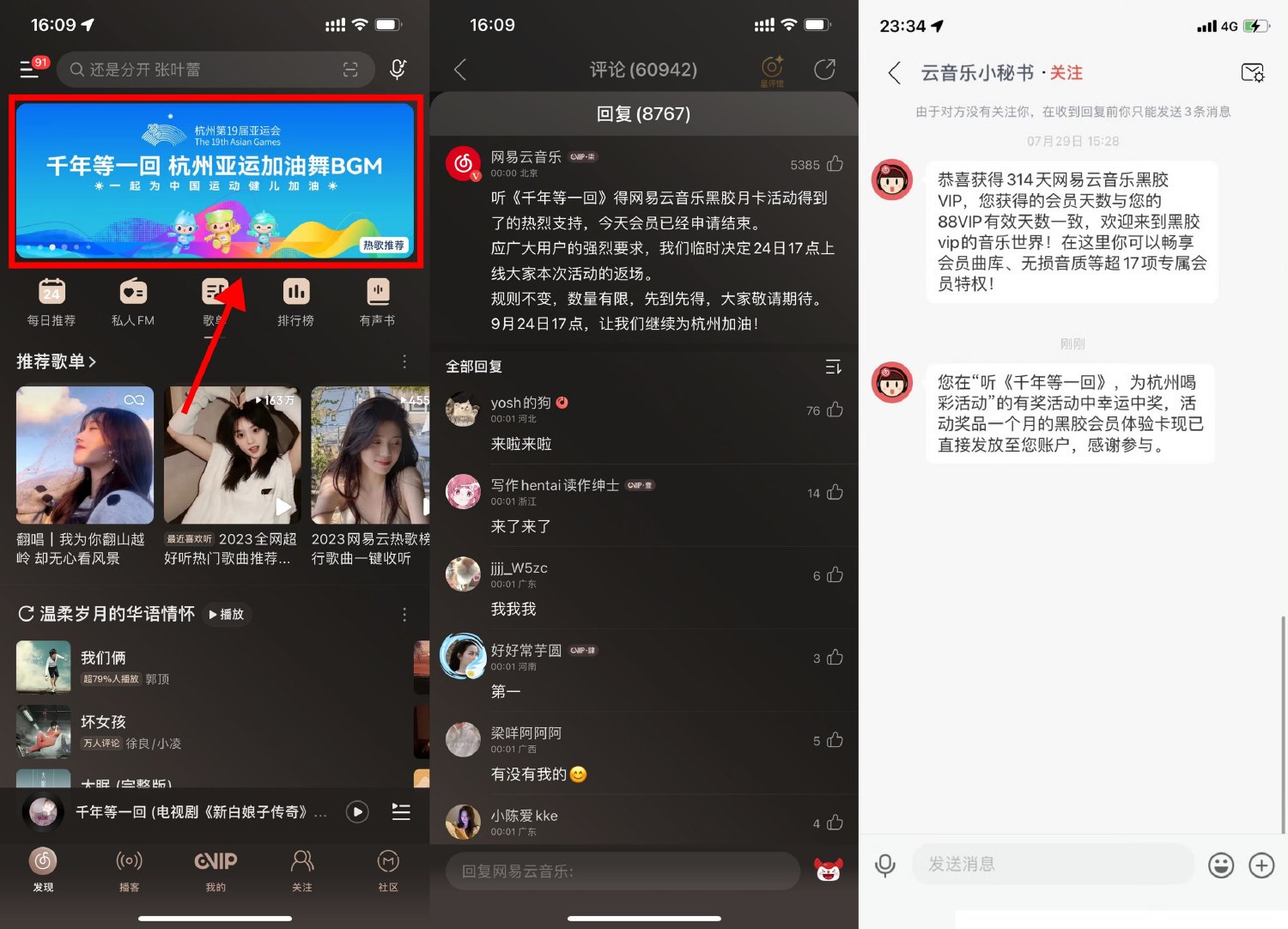Image resolution: width=1288 pixels, height=929 pixels.
Task: Play the mini player track 千年等一回
Action: (x=357, y=811)
